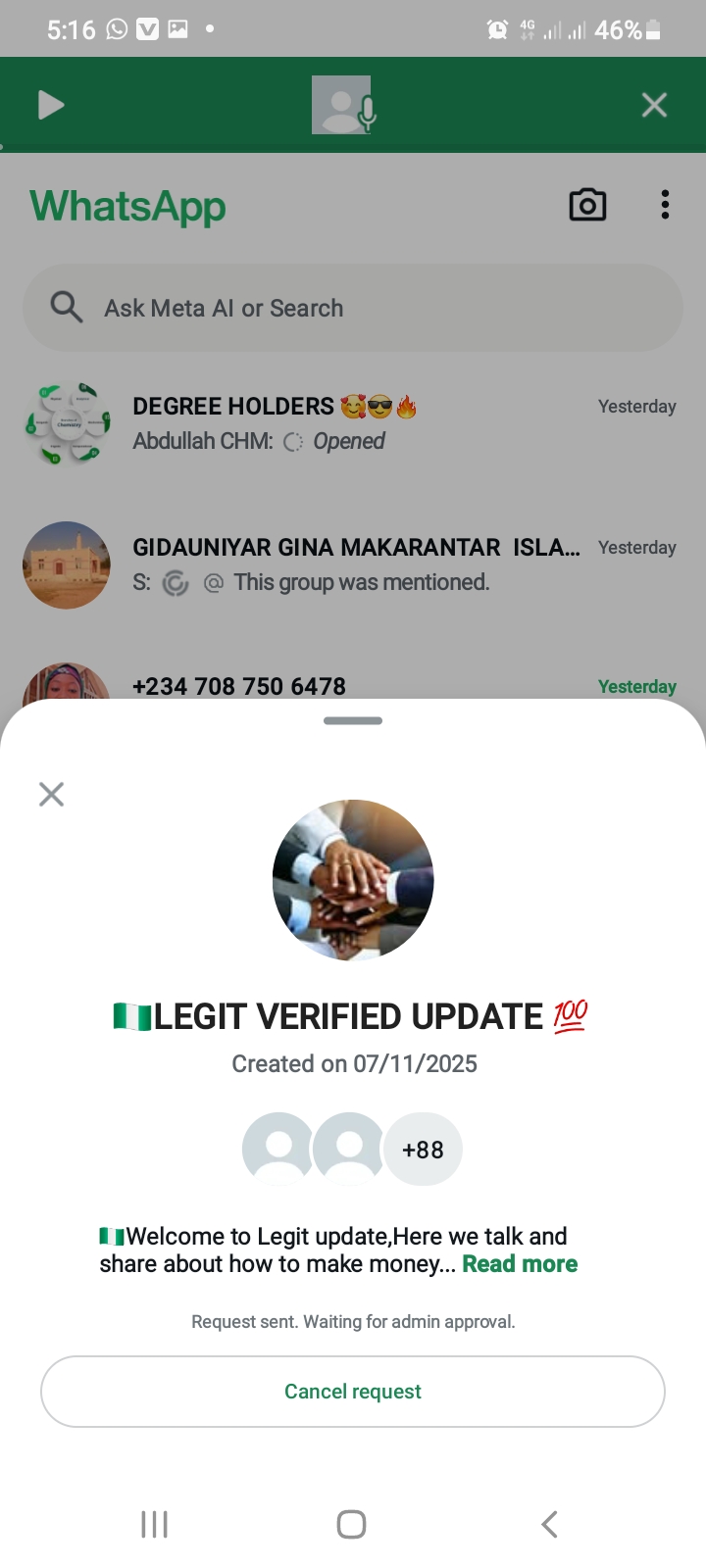The height and width of the screenshot is (1568, 706).
Task: Dismiss the voice message player bar
Action: 654,105
